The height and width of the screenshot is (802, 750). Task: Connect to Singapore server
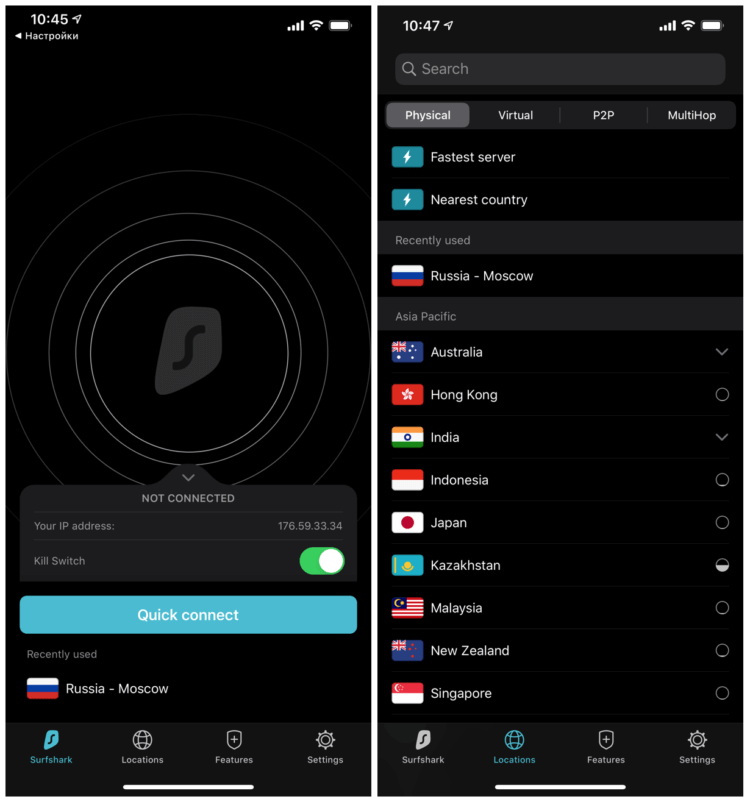tap(461, 694)
